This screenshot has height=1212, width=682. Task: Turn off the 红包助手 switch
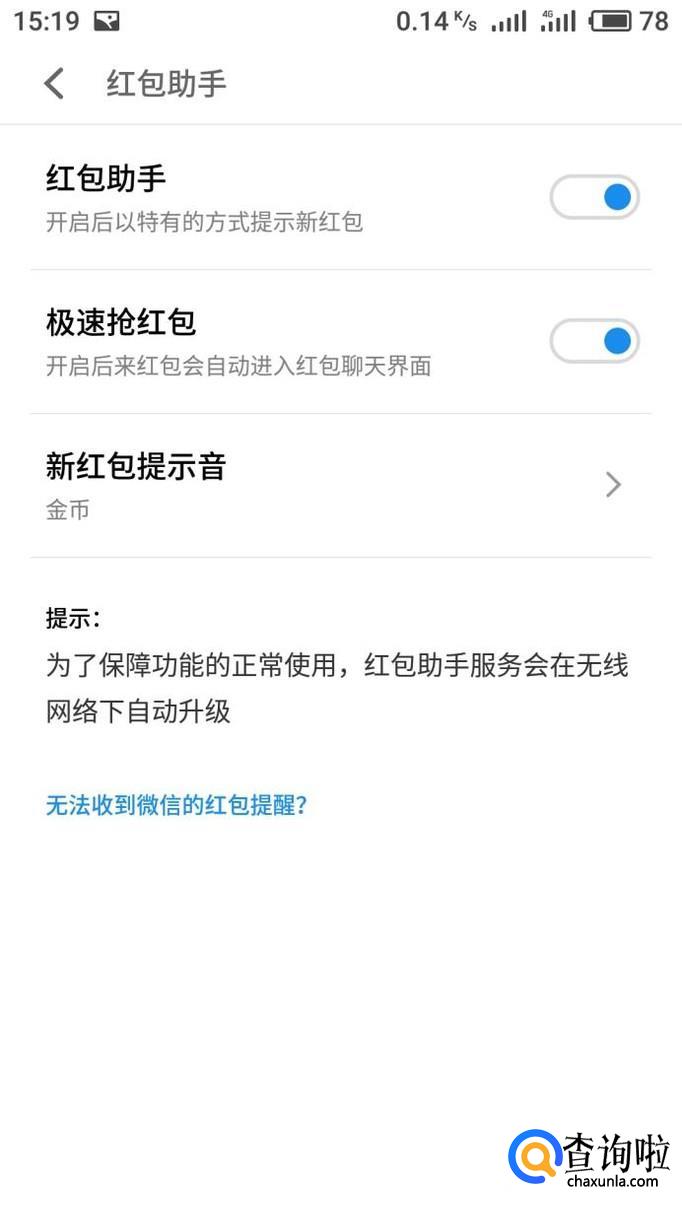[594, 198]
